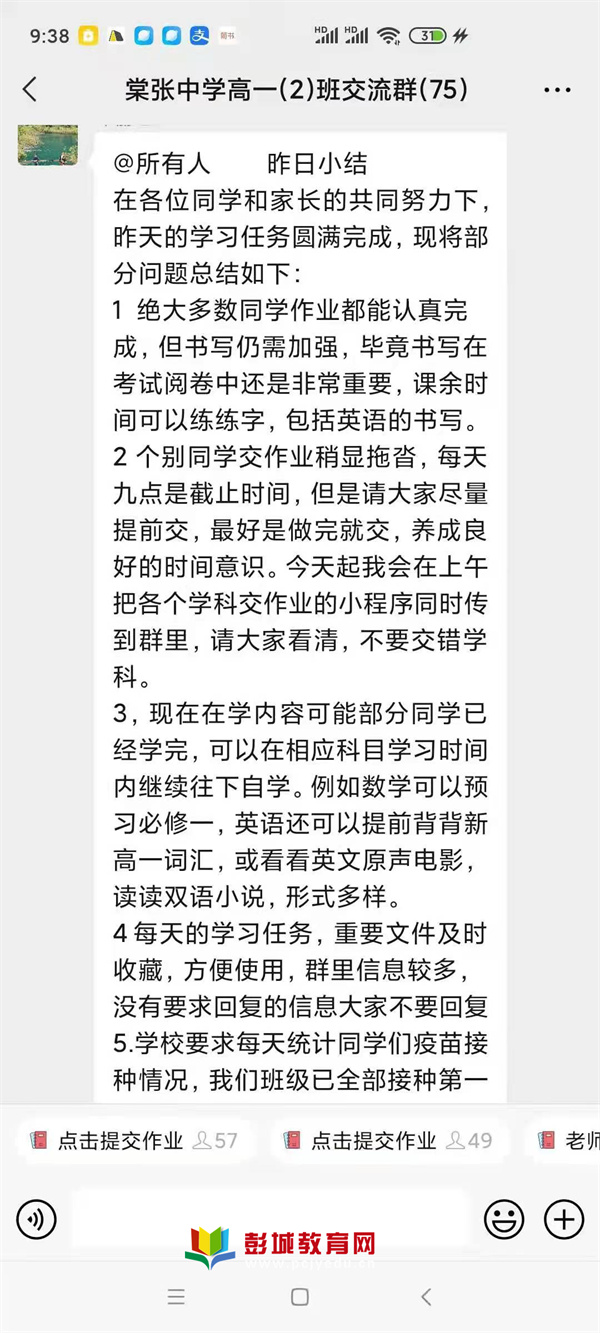Tap the system home button

299,1297
